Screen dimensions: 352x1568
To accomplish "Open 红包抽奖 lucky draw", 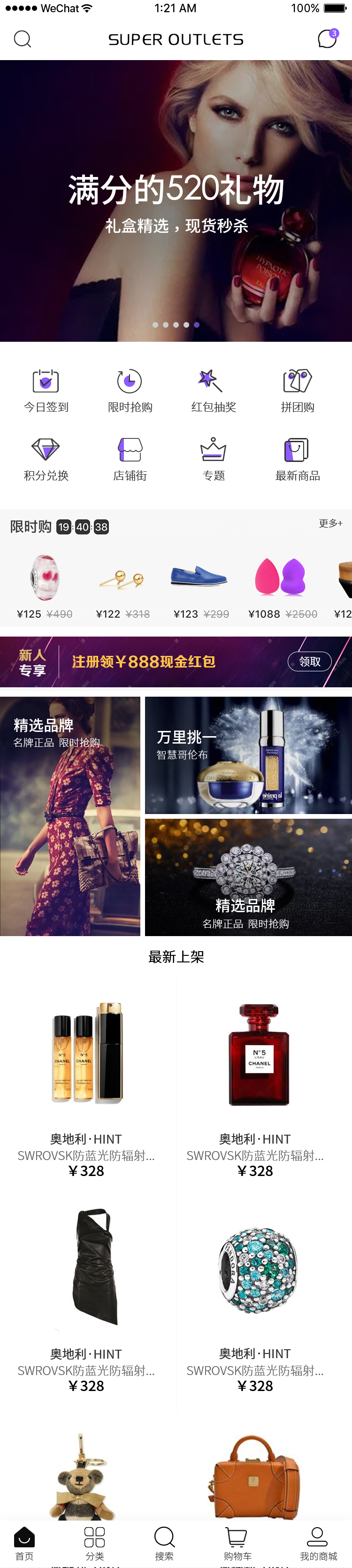I will 213,391.
